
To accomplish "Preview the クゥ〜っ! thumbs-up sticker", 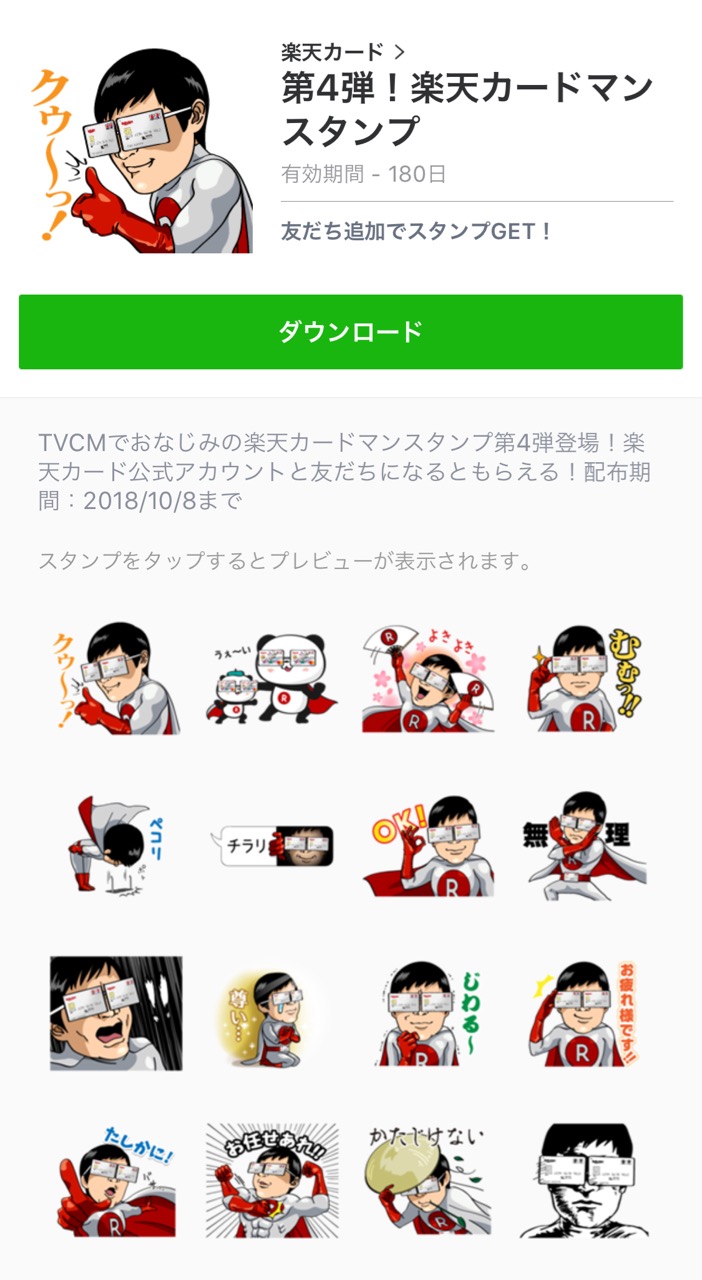I will pyautogui.click(x=117, y=679).
